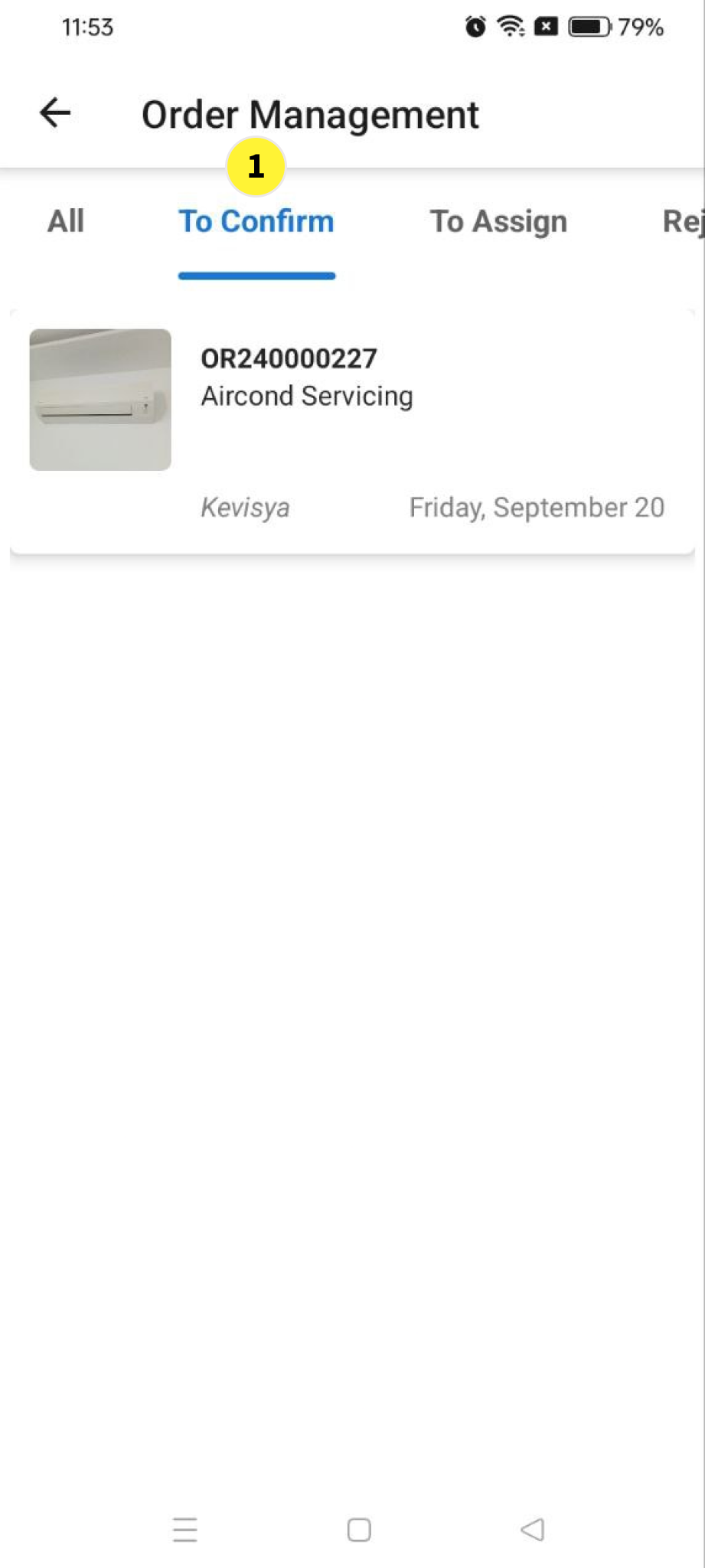
Task: Open the partially visible Rej tab
Action: coord(681,222)
